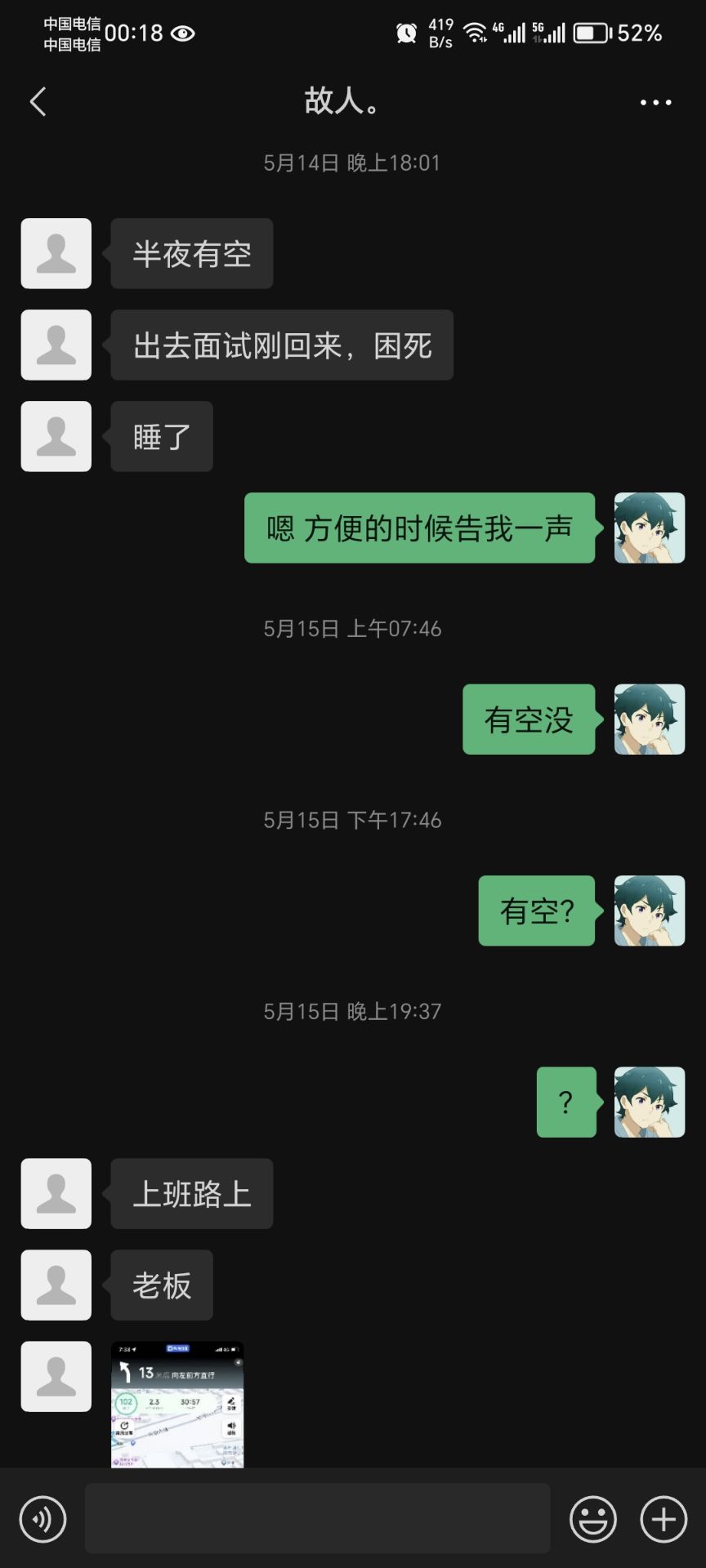The image size is (706, 1568).
Task: Open the emoji sticker panel
Action: (592, 1520)
